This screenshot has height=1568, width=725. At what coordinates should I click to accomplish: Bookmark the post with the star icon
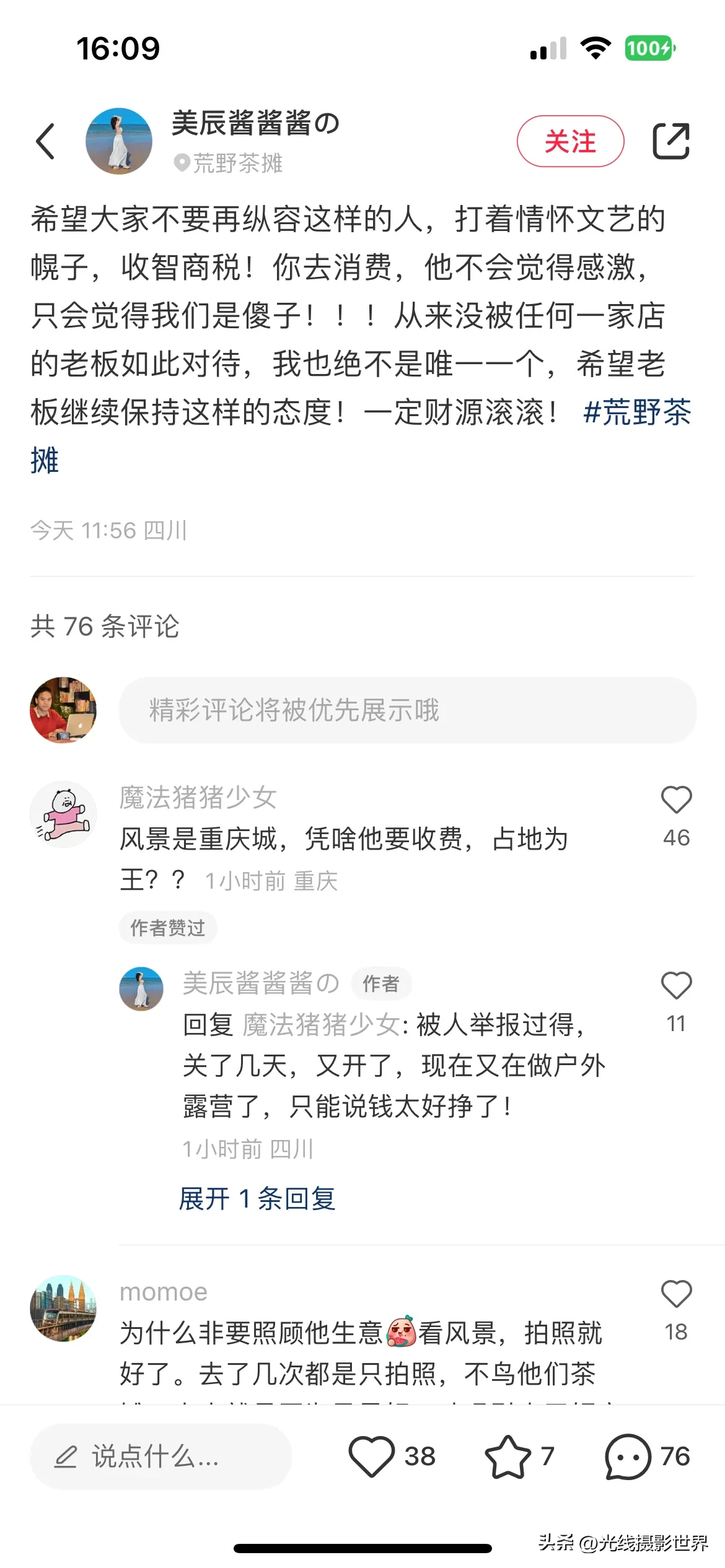tap(508, 1457)
